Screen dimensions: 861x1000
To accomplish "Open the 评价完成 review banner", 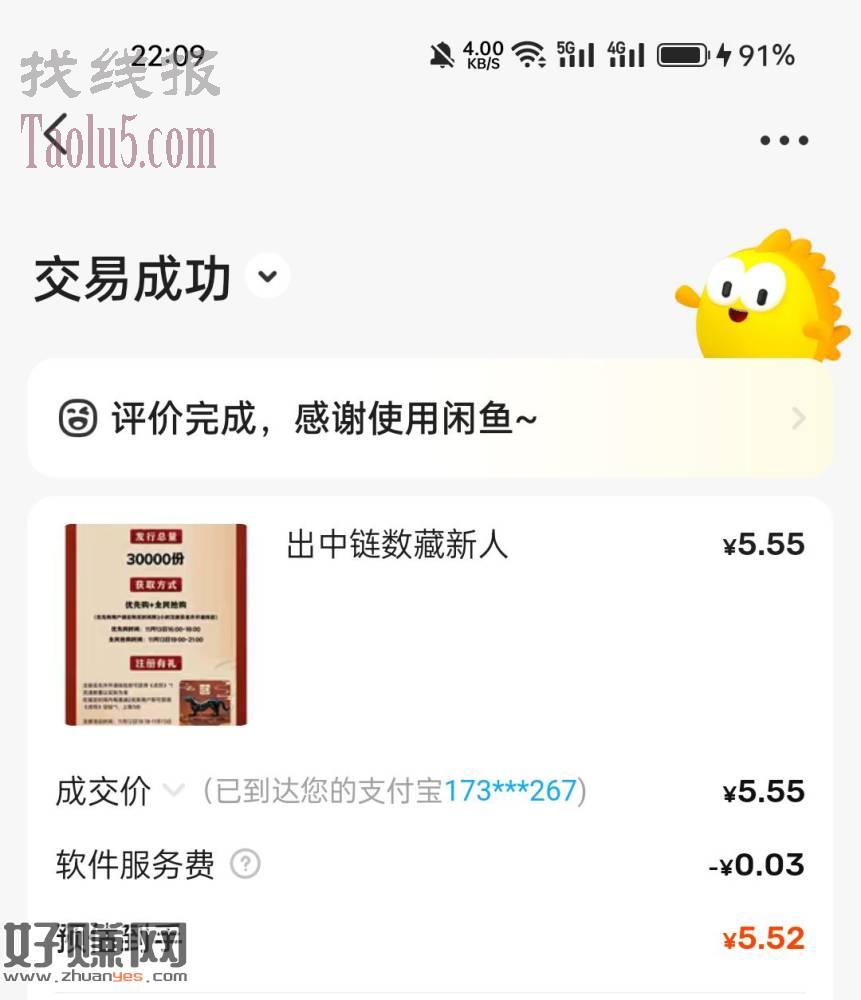I will pyautogui.click(x=430, y=419).
